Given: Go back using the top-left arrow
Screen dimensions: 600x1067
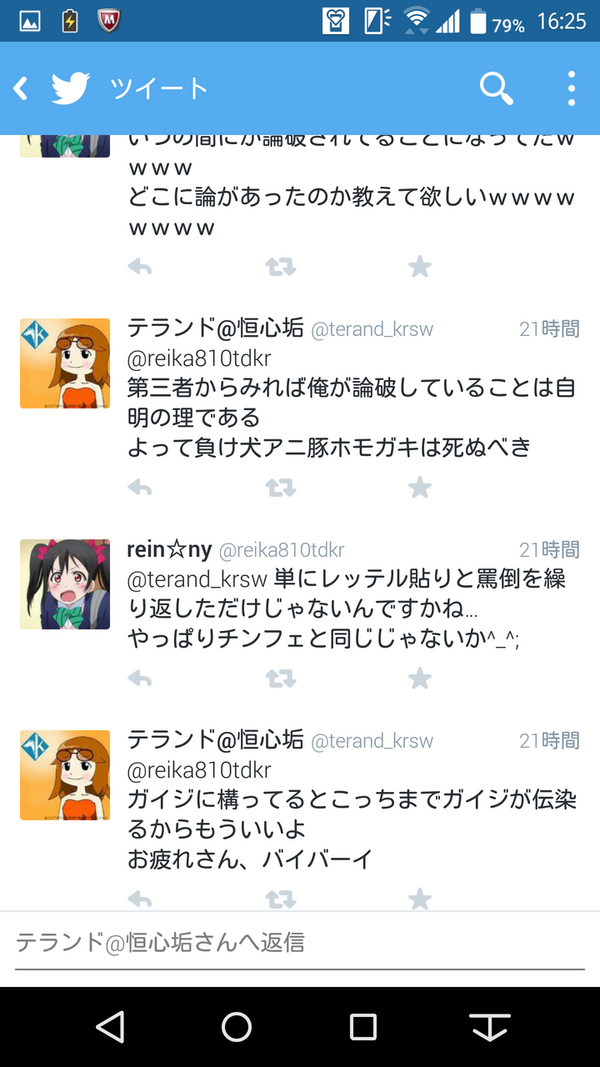Looking at the screenshot, I should 21,88.
